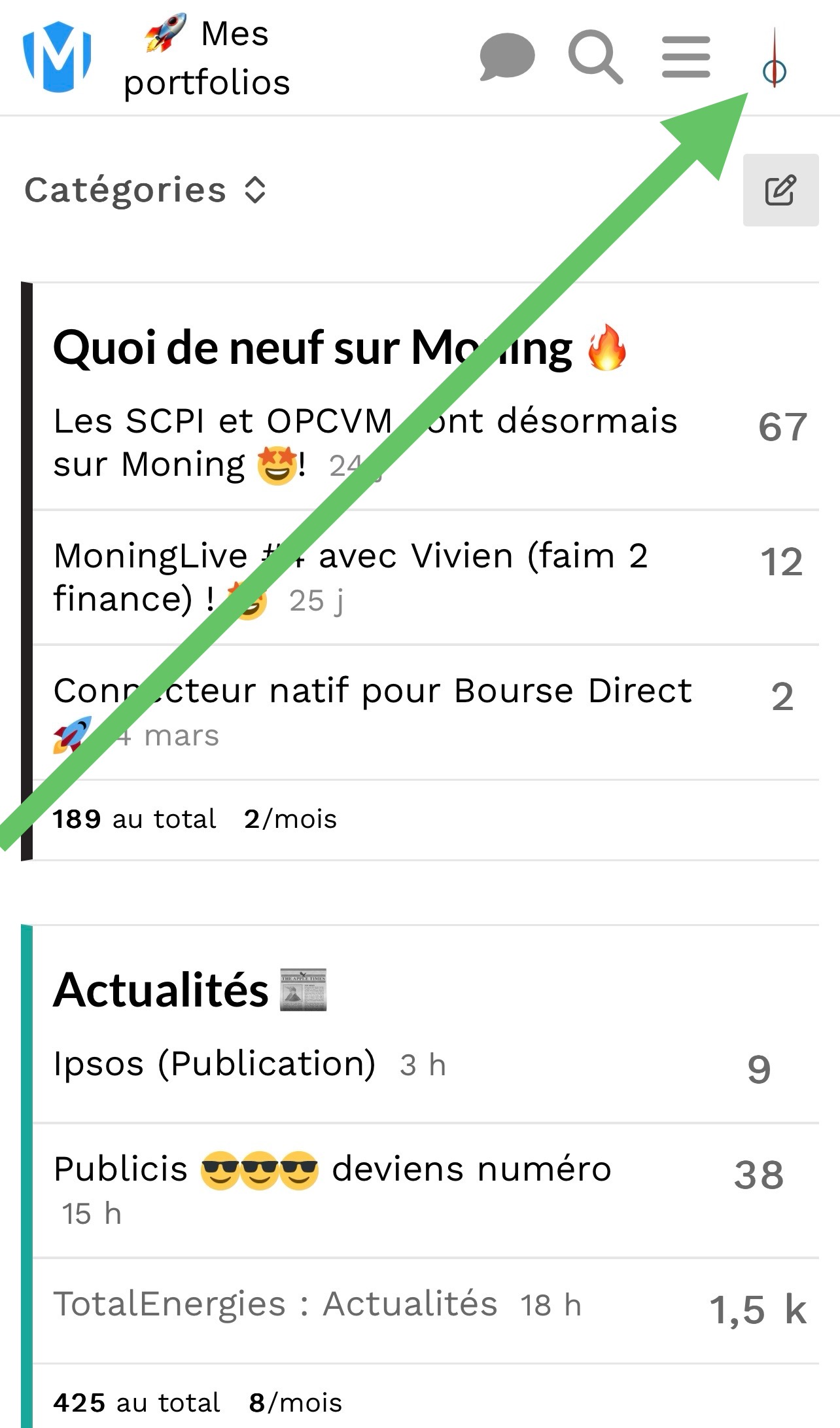
Task: Open the user profile avatar
Action: click(x=775, y=58)
